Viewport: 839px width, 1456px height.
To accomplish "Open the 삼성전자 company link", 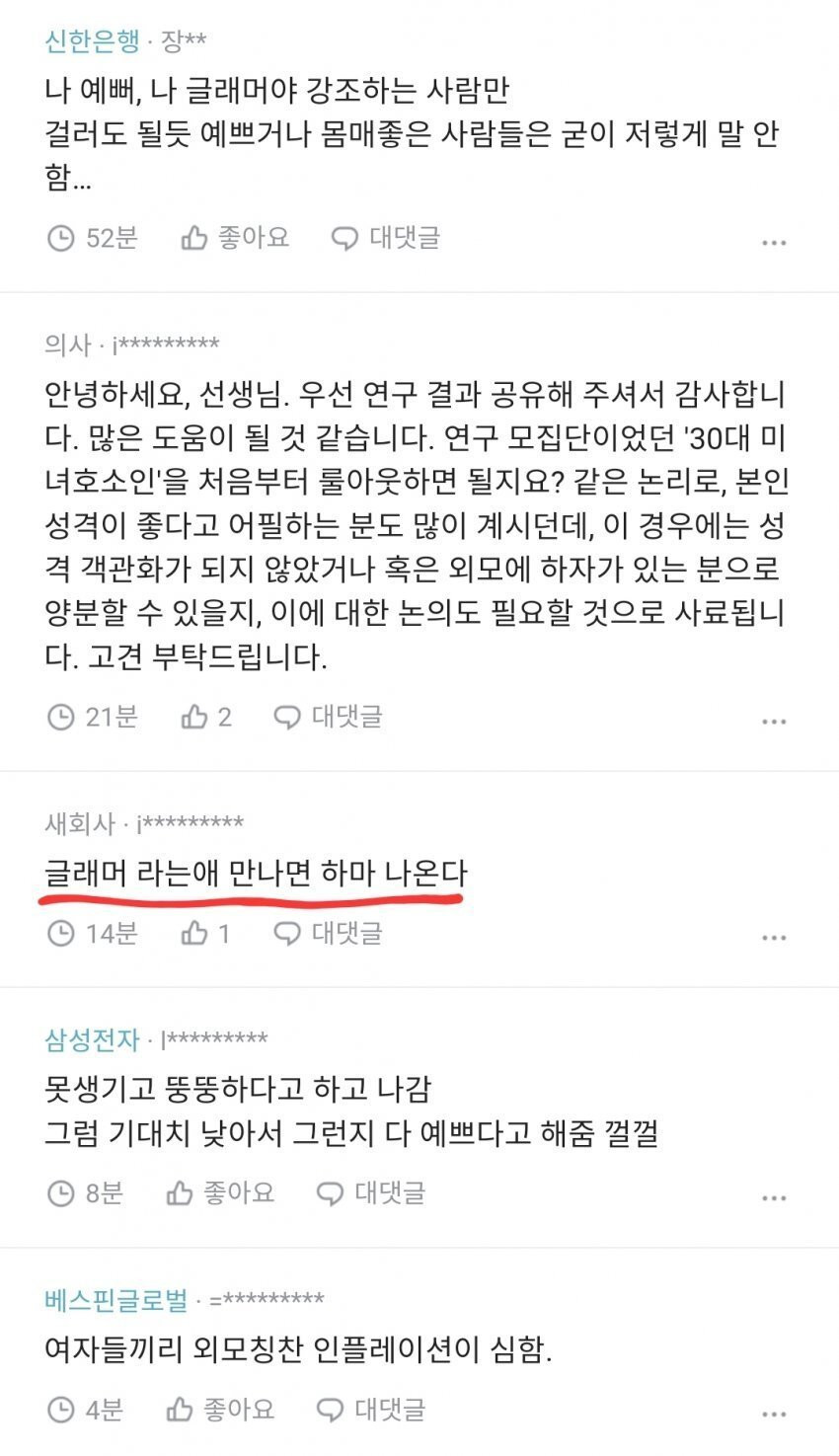I will click(x=91, y=1038).
